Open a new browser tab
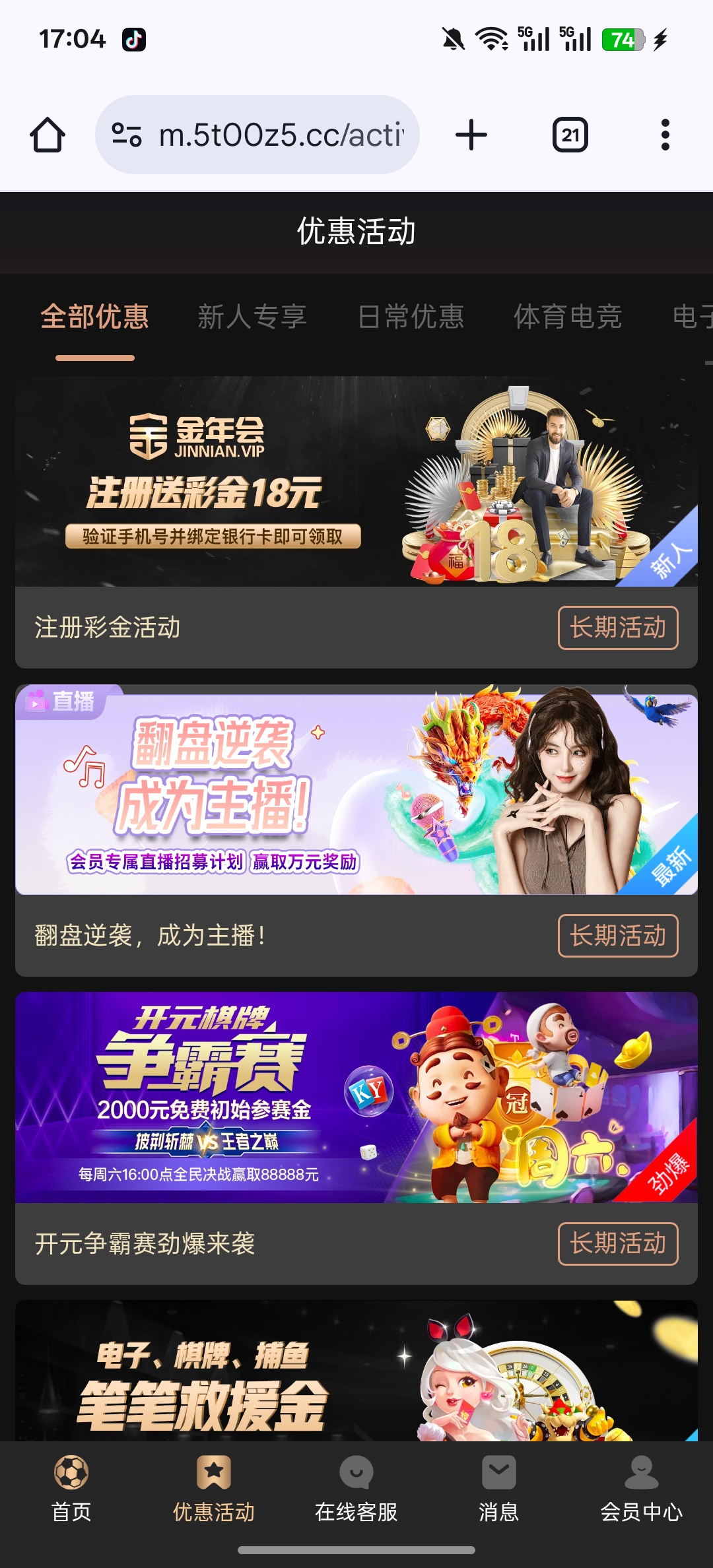Image resolution: width=713 pixels, height=1568 pixels. [x=471, y=135]
